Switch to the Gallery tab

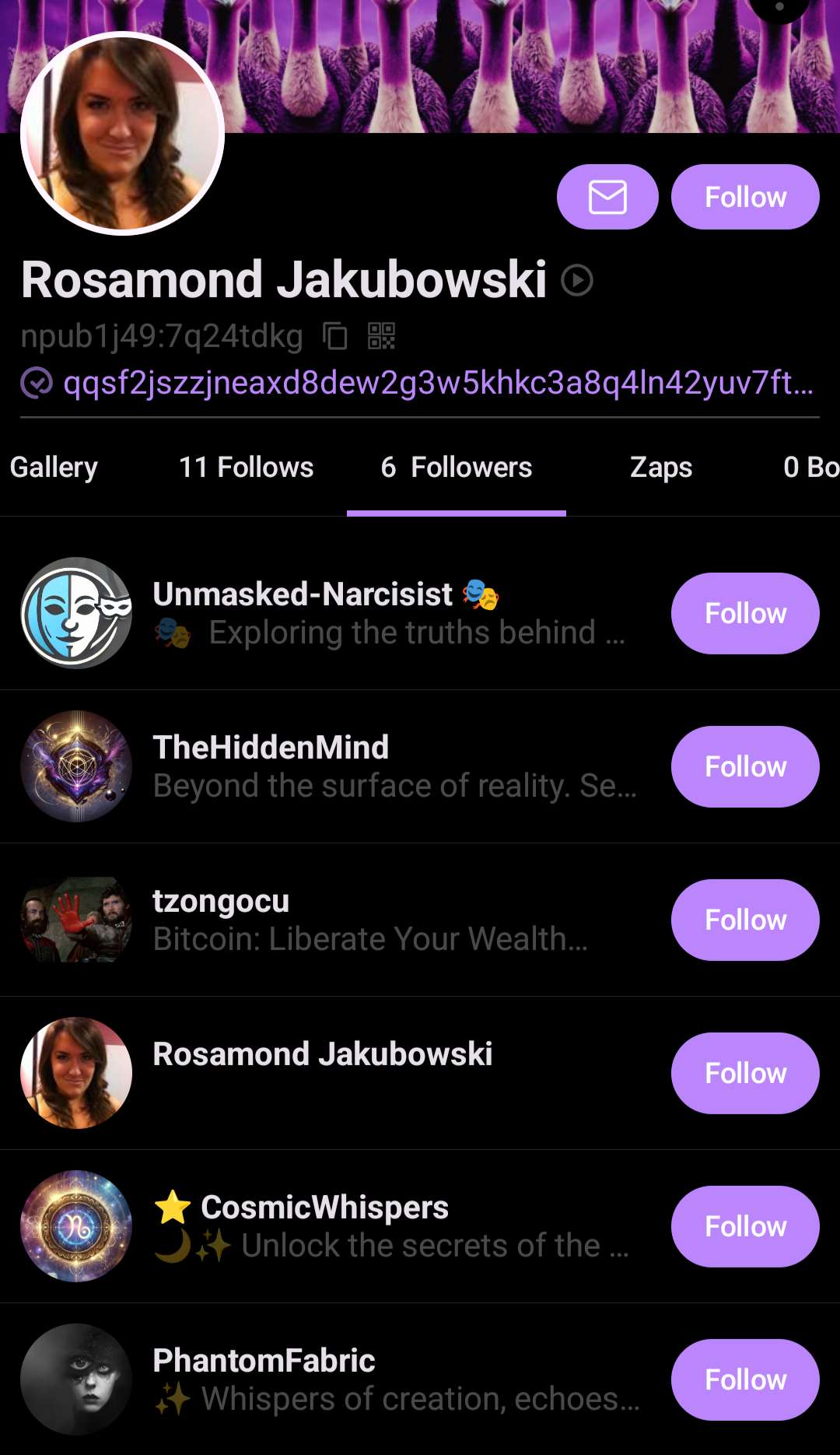(54, 468)
